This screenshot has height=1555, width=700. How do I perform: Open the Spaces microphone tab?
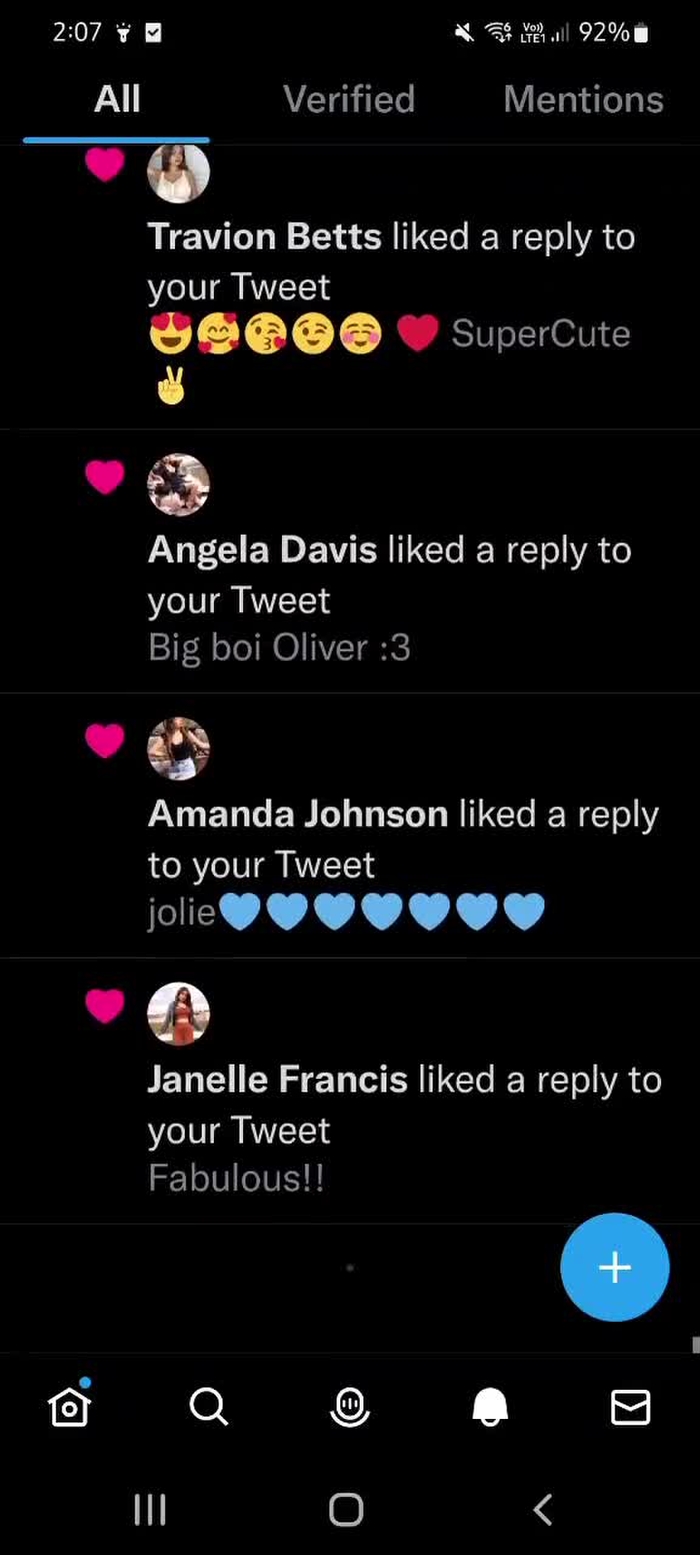coord(350,1407)
